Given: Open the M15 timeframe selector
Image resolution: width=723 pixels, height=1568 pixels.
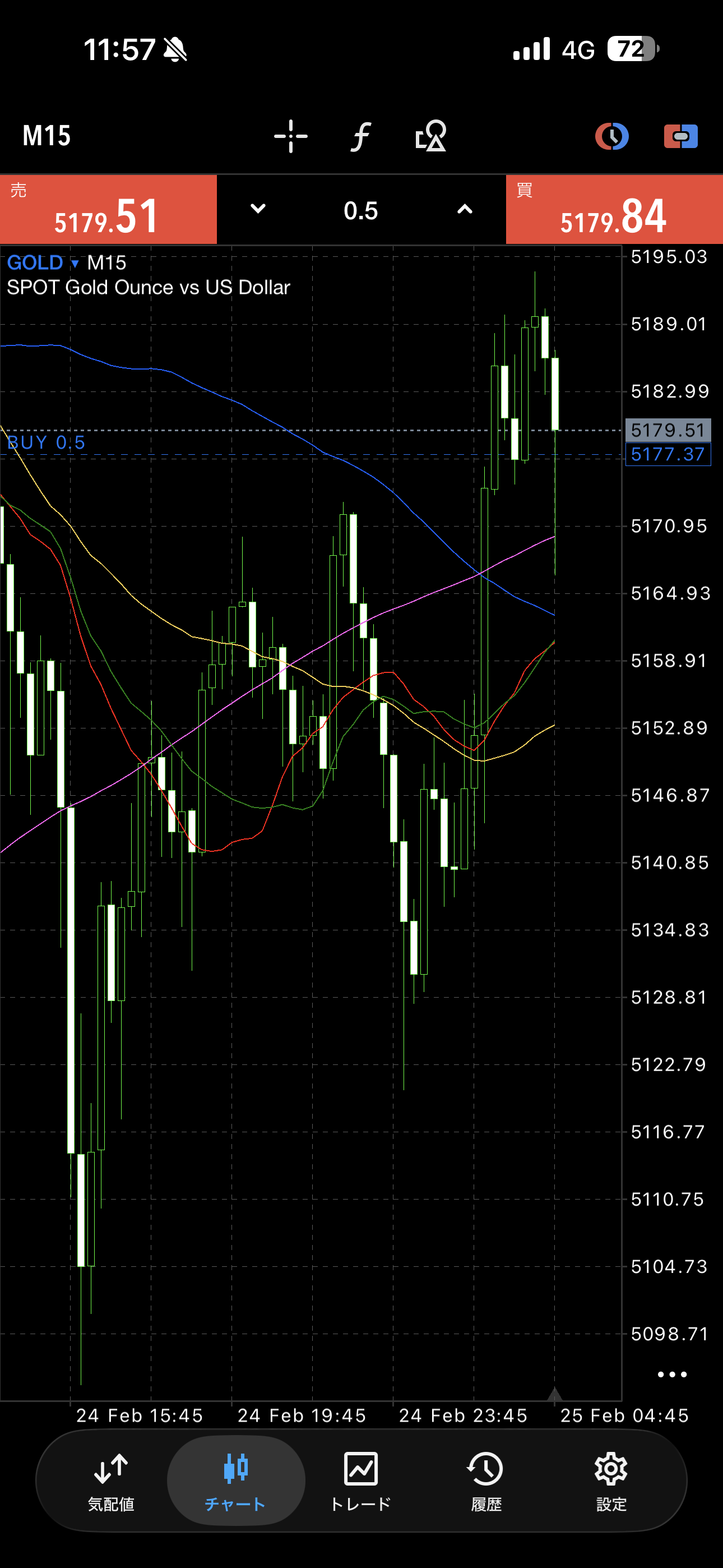Looking at the screenshot, I should [x=47, y=136].
